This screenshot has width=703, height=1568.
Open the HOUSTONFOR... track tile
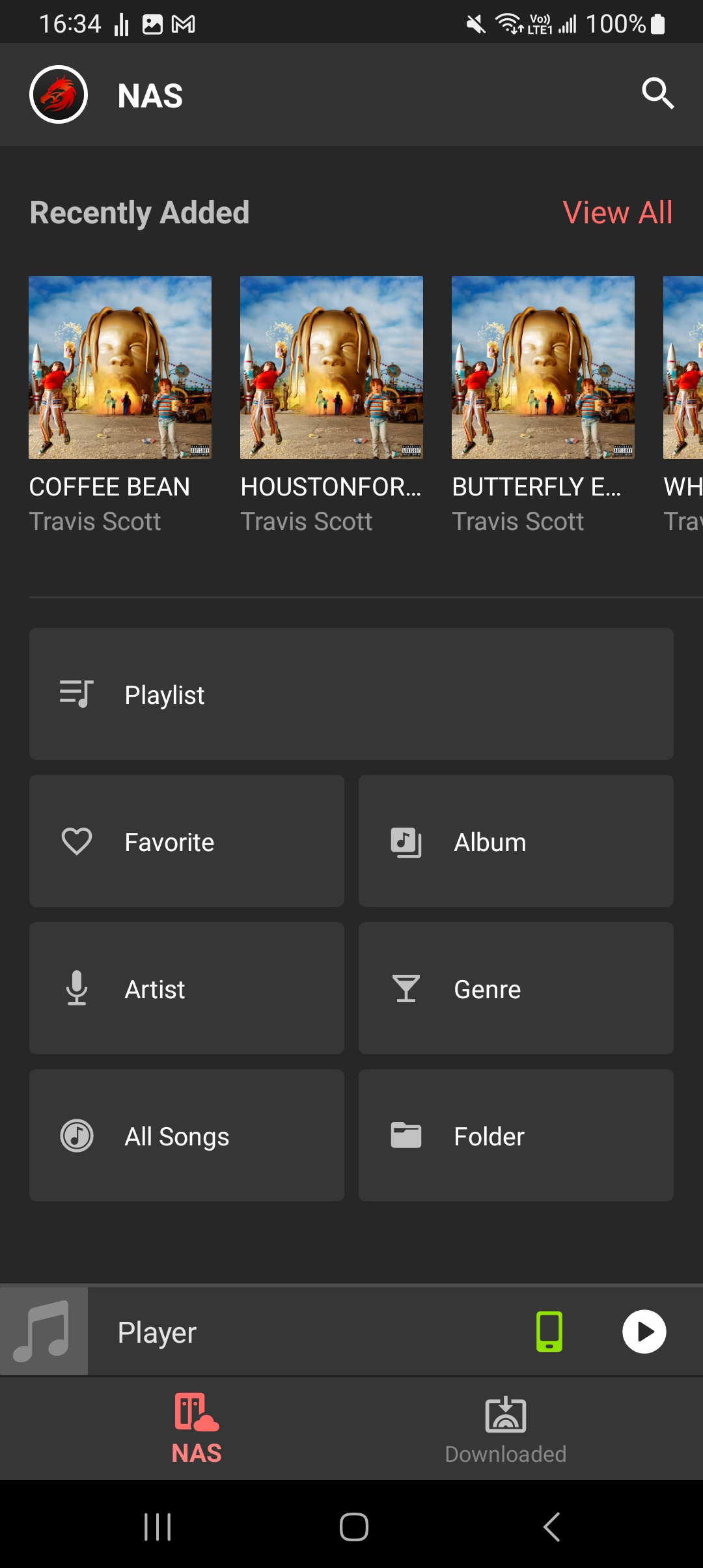(x=331, y=405)
